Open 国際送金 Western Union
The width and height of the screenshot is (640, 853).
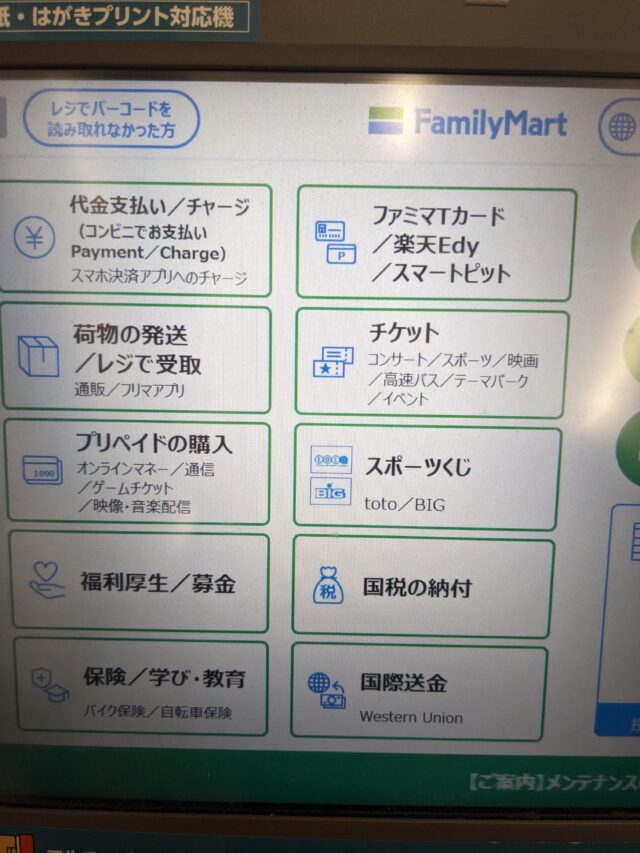point(419,693)
